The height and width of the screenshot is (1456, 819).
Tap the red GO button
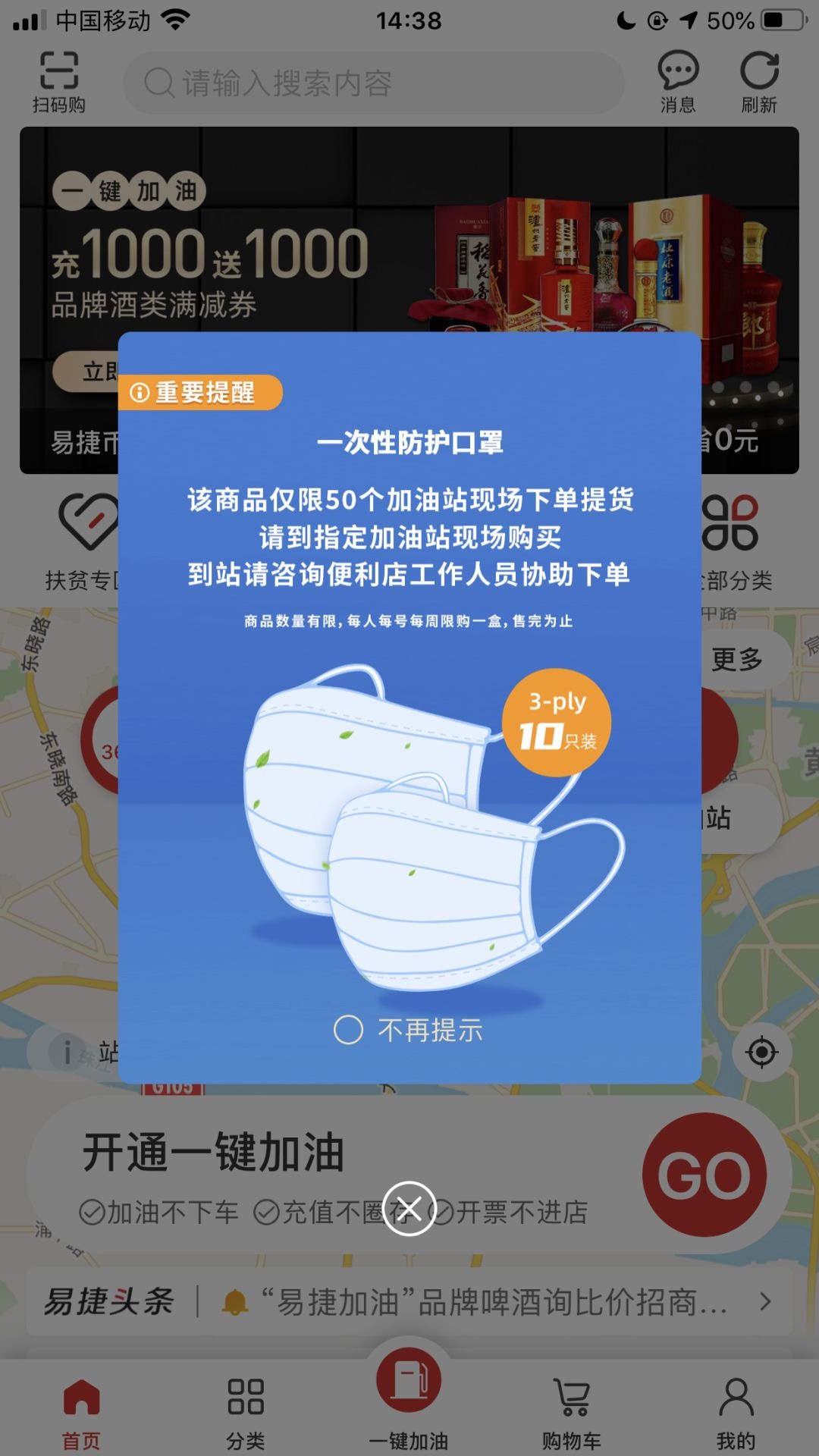[x=704, y=1175]
